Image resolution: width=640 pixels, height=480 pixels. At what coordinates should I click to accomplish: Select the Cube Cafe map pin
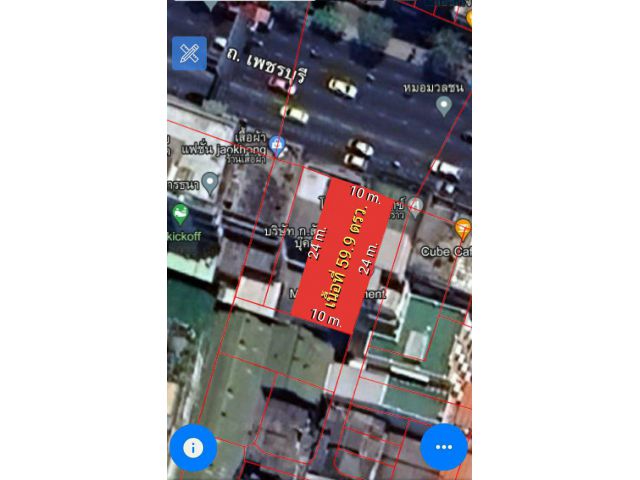[462, 228]
